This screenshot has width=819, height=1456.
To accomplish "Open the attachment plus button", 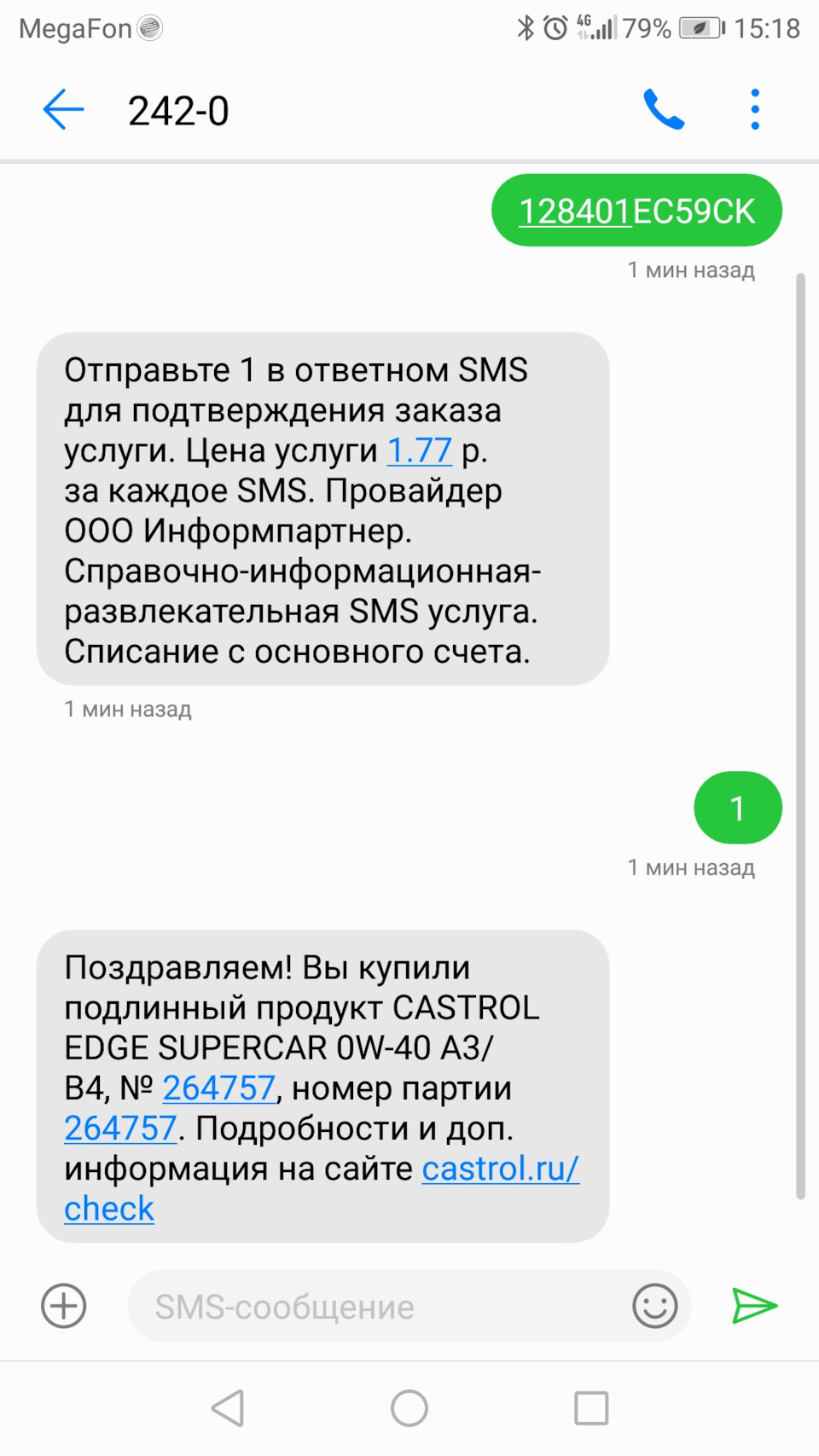I will coord(64,1306).
